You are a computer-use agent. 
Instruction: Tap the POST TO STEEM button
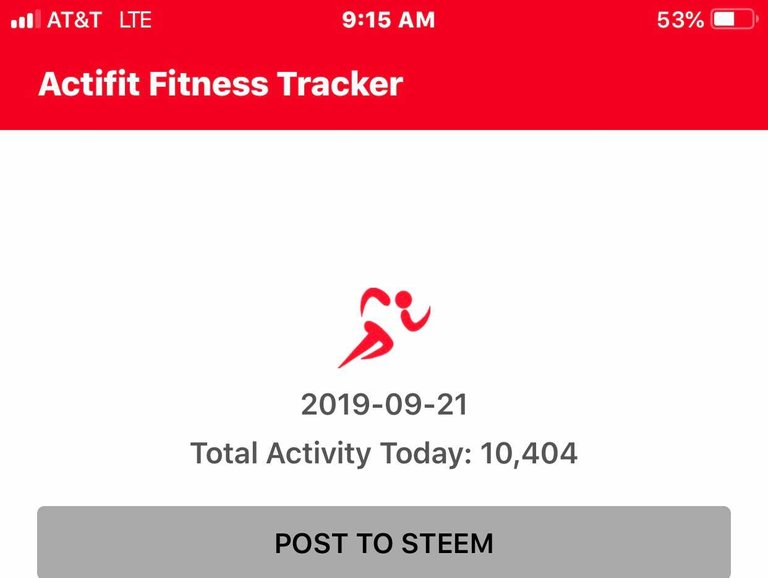tap(384, 543)
